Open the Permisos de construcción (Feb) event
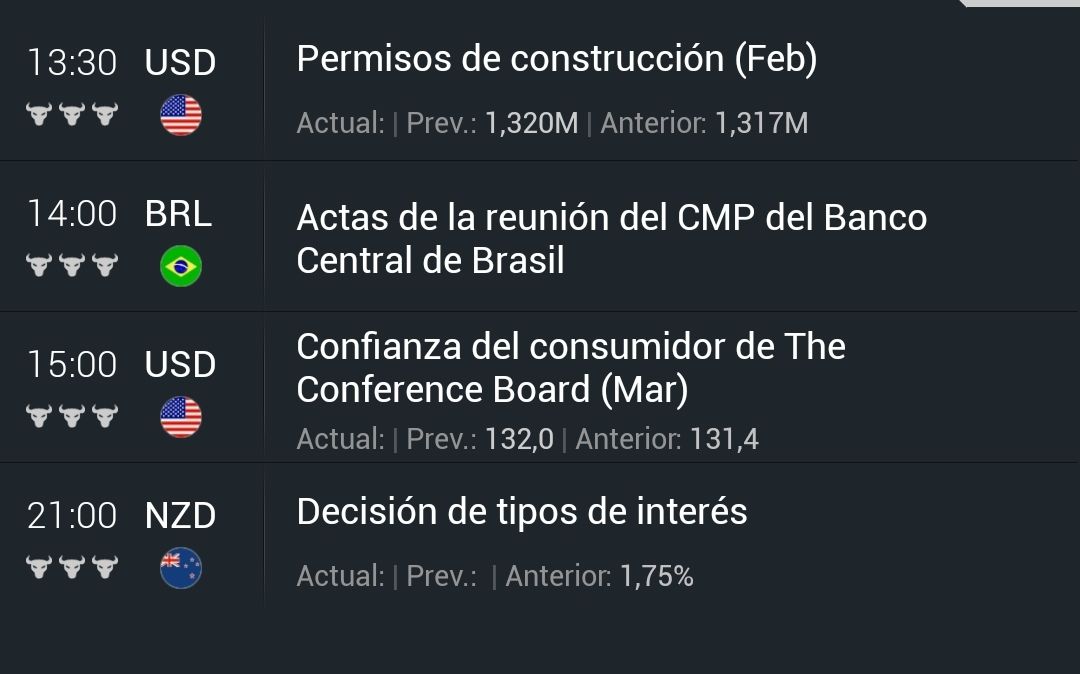The image size is (1080, 674). coord(556,60)
